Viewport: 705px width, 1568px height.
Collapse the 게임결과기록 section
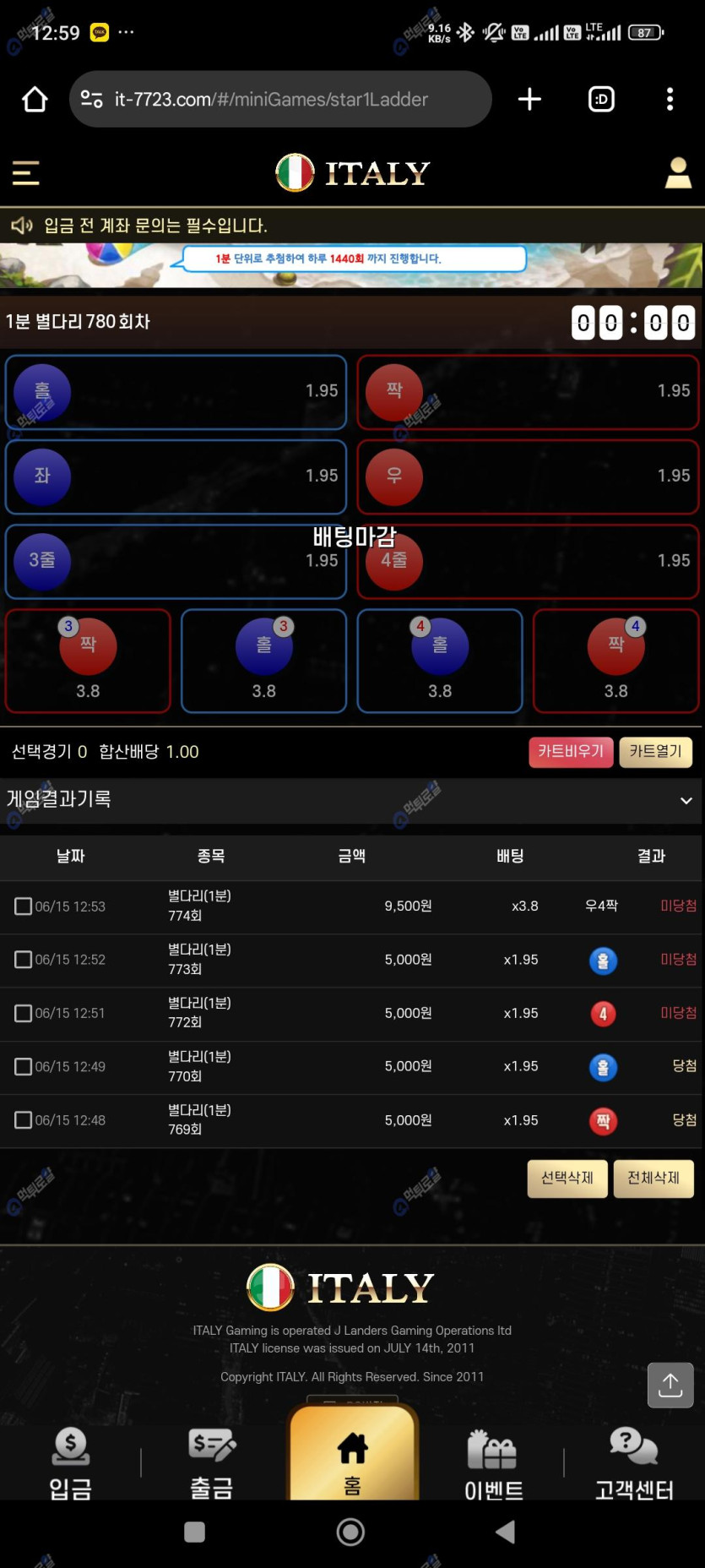686,800
